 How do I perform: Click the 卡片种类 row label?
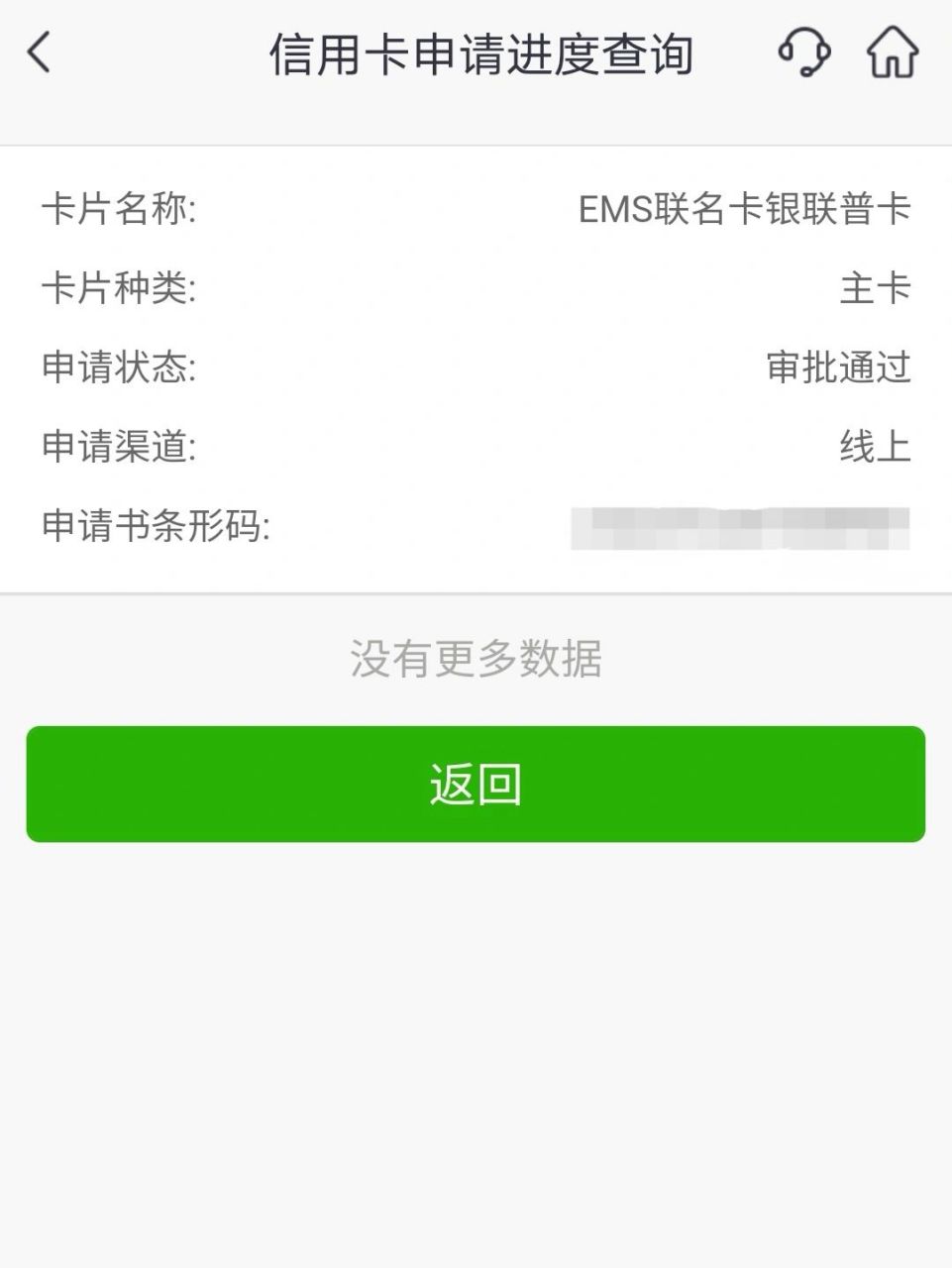click(119, 289)
